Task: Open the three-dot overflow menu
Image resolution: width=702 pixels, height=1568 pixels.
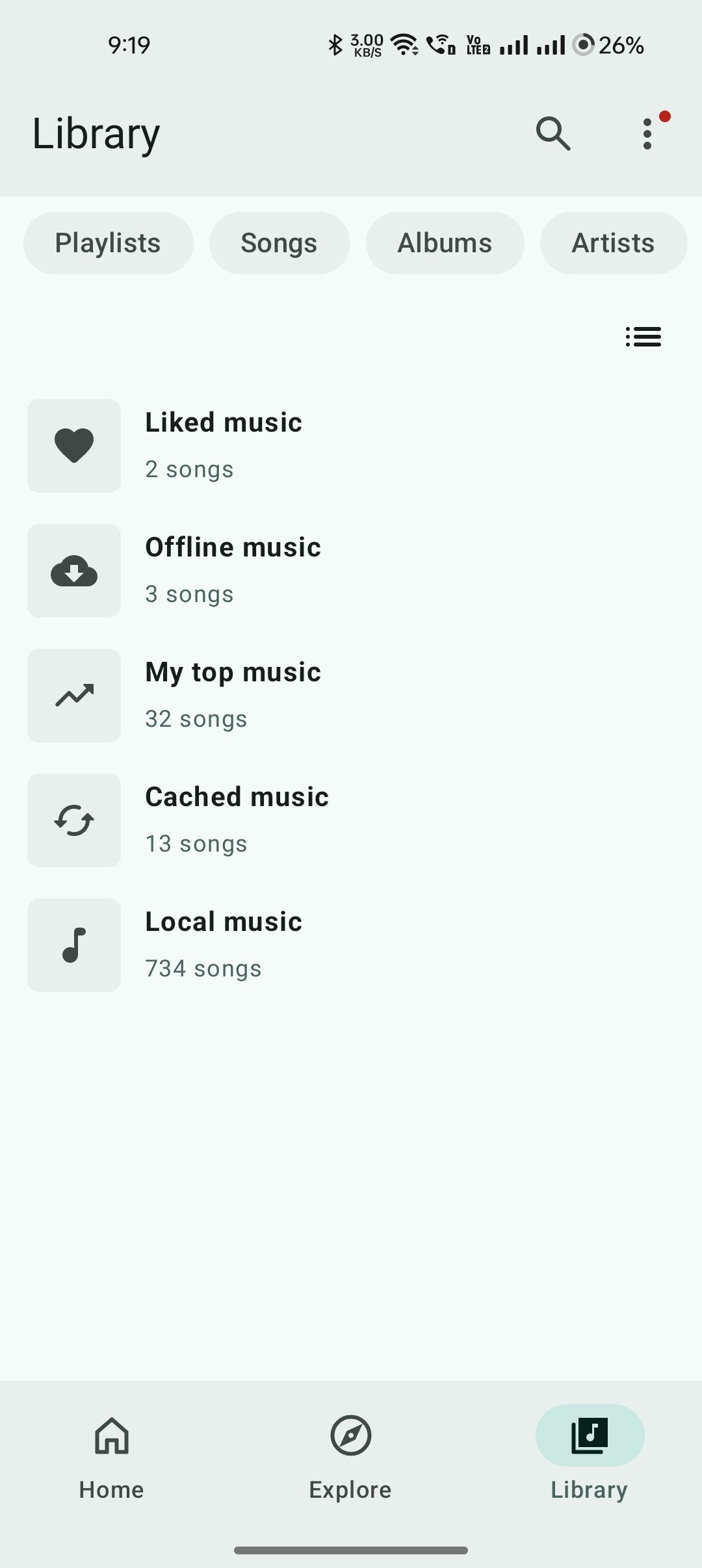Action: (647, 134)
